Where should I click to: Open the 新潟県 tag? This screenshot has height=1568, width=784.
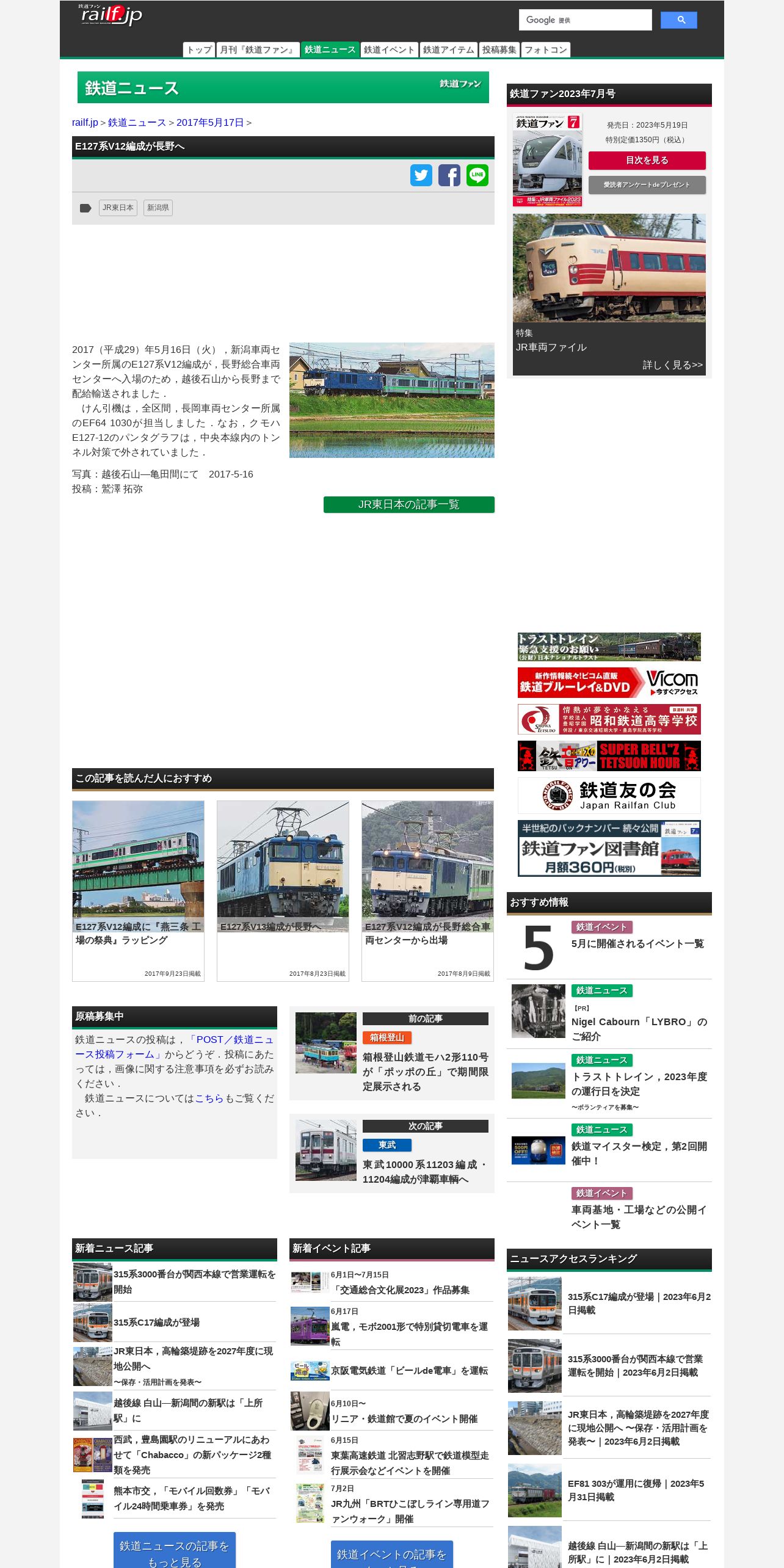(158, 208)
